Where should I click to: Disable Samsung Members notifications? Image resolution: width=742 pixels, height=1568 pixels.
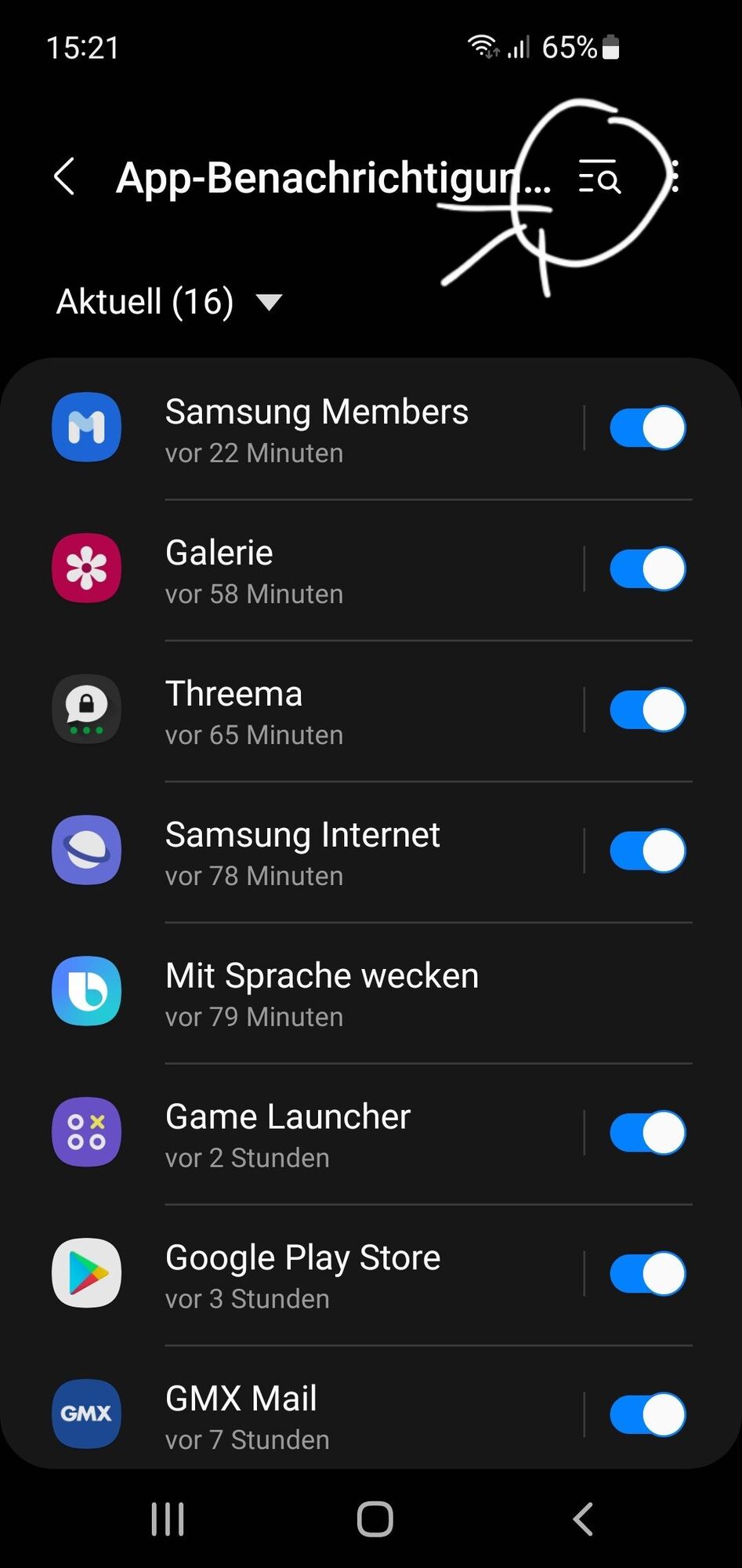click(x=647, y=428)
